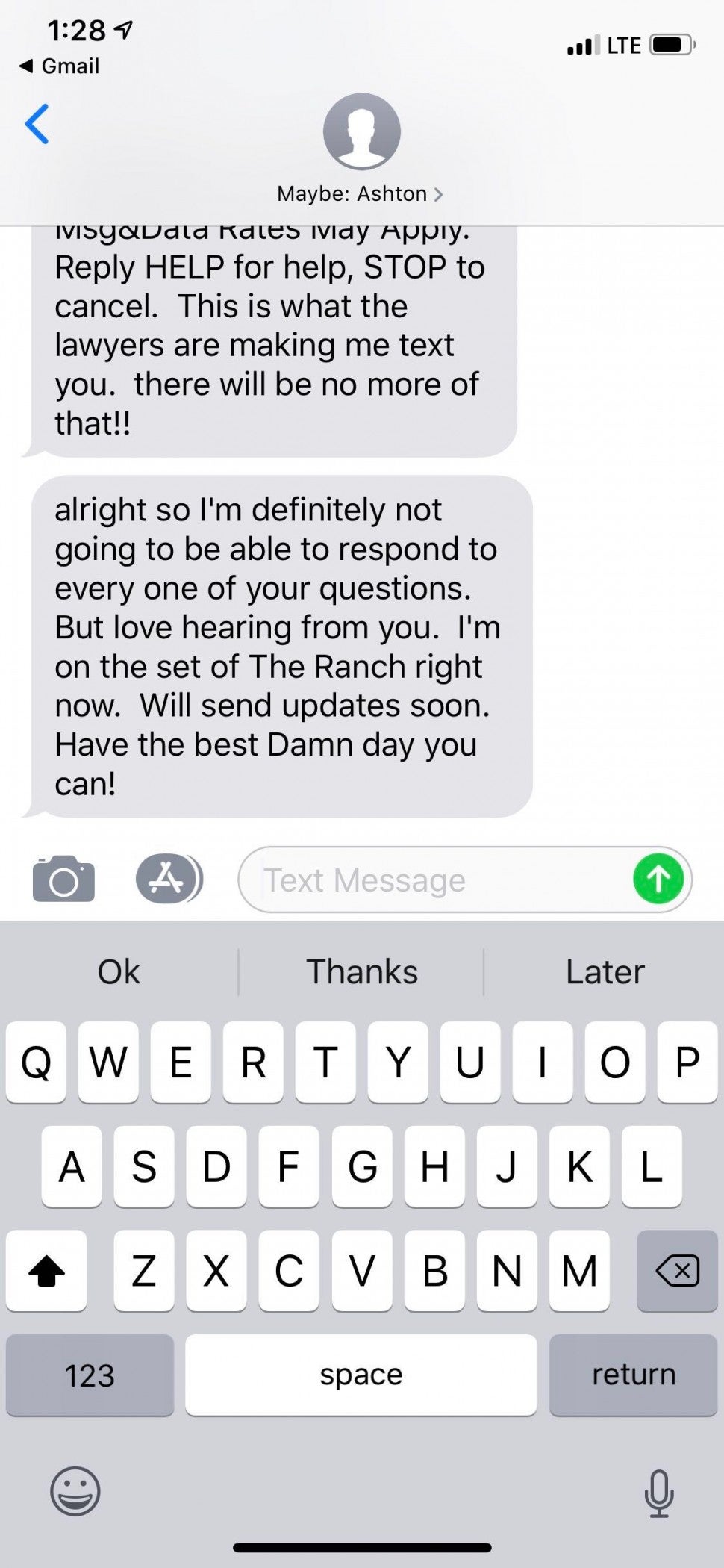Return to Gmail app
Viewport: 724px width, 1568px height.
pos(60,66)
